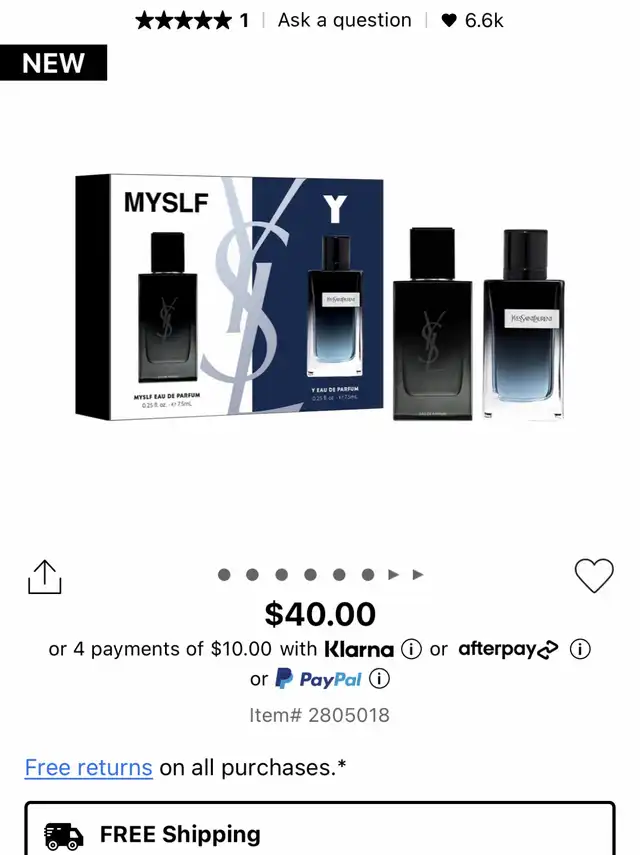Screen dimensions: 640x855
Task: Open PayPal payment info icon
Action: pyautogui.click(x=379, y=679)
